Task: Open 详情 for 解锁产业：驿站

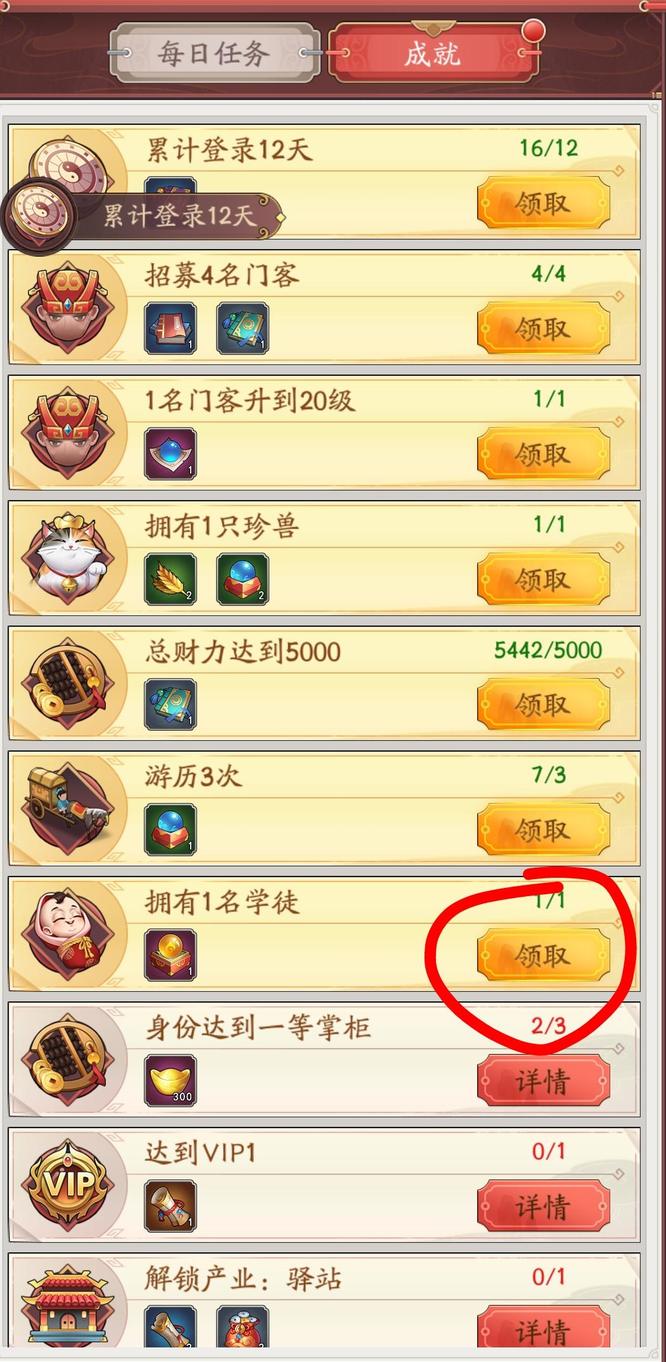Action: point(543,1332)
